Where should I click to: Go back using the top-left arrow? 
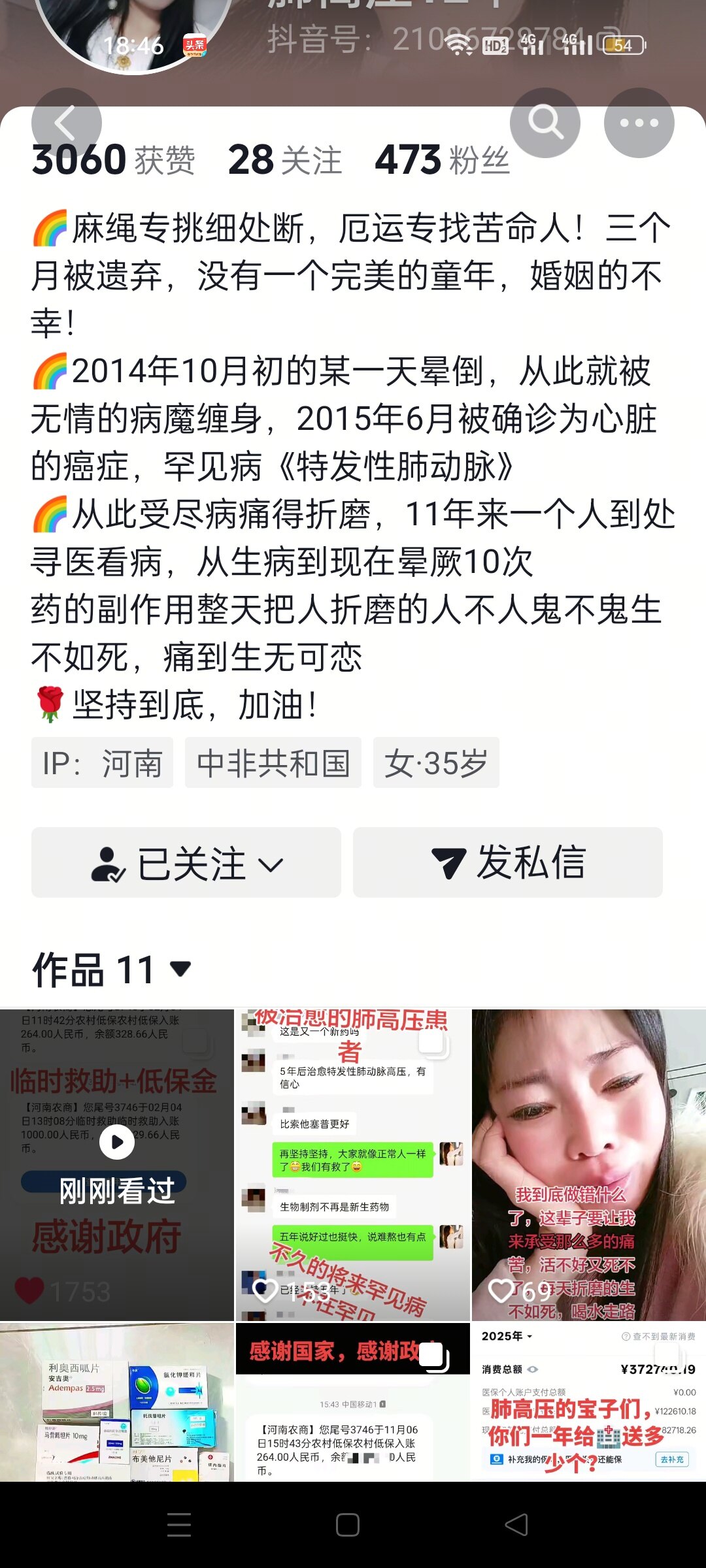click(66, 123)
